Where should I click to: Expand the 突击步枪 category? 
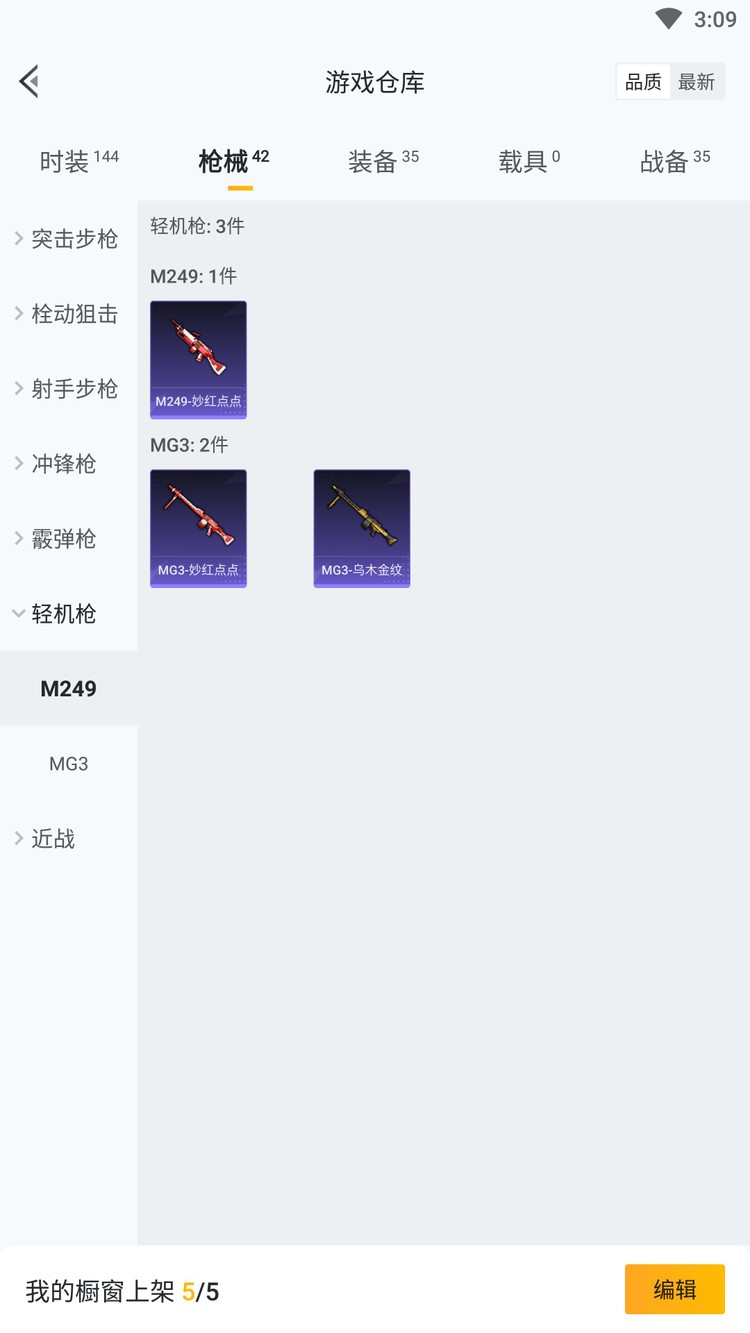[68, 239]
